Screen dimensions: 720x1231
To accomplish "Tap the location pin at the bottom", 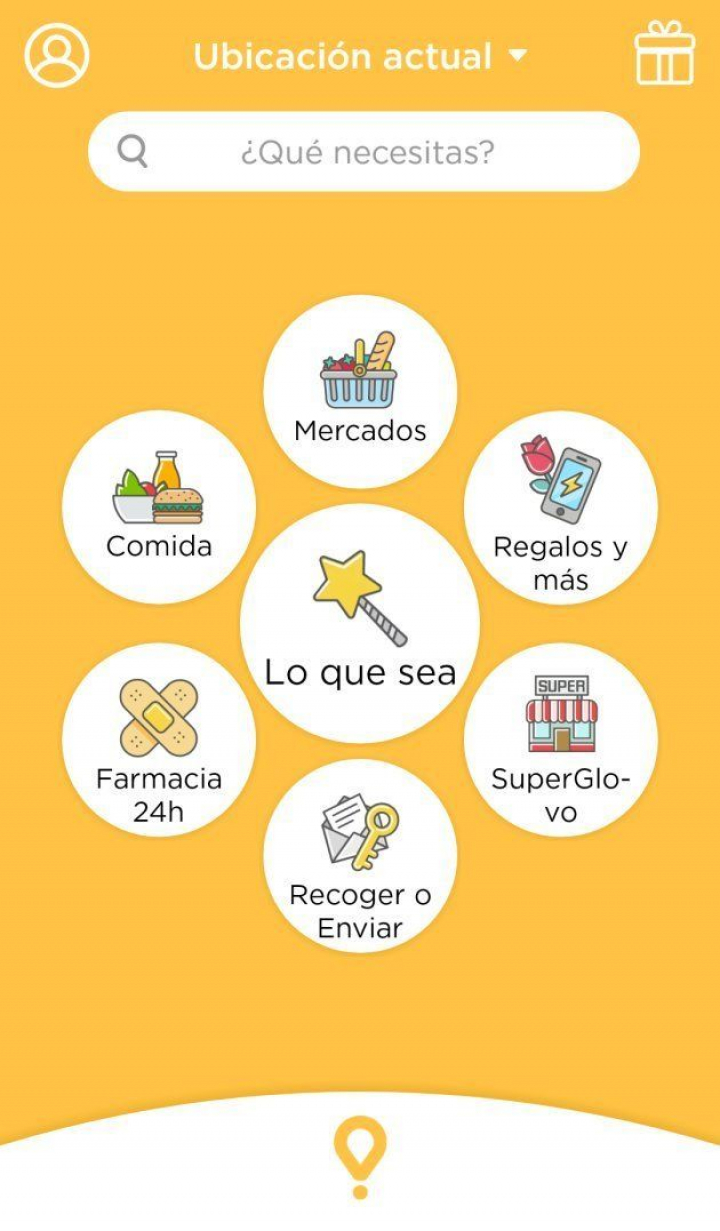I will pyautogui.click(x=360, y=1157).
